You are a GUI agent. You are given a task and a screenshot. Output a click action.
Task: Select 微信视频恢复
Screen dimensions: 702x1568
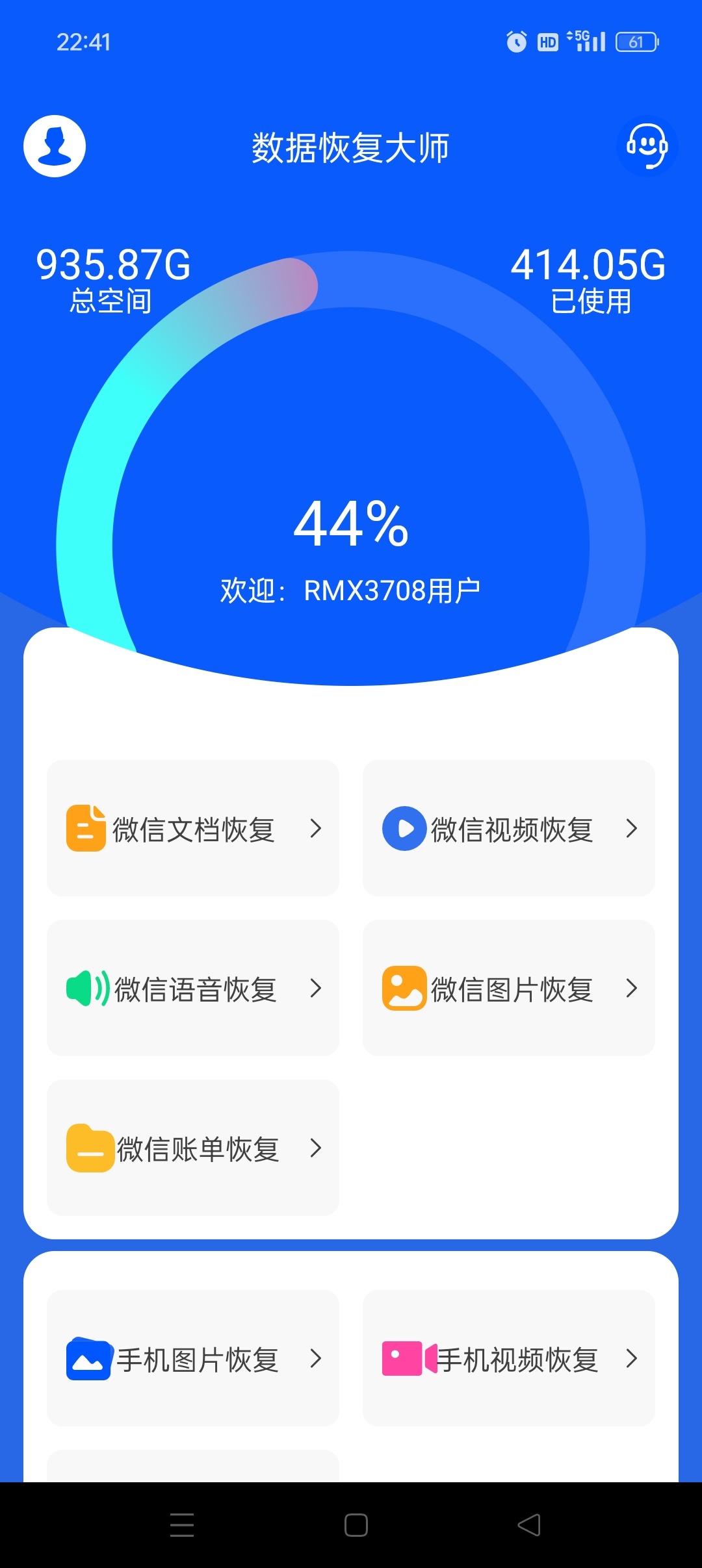(x=508, y=828)
